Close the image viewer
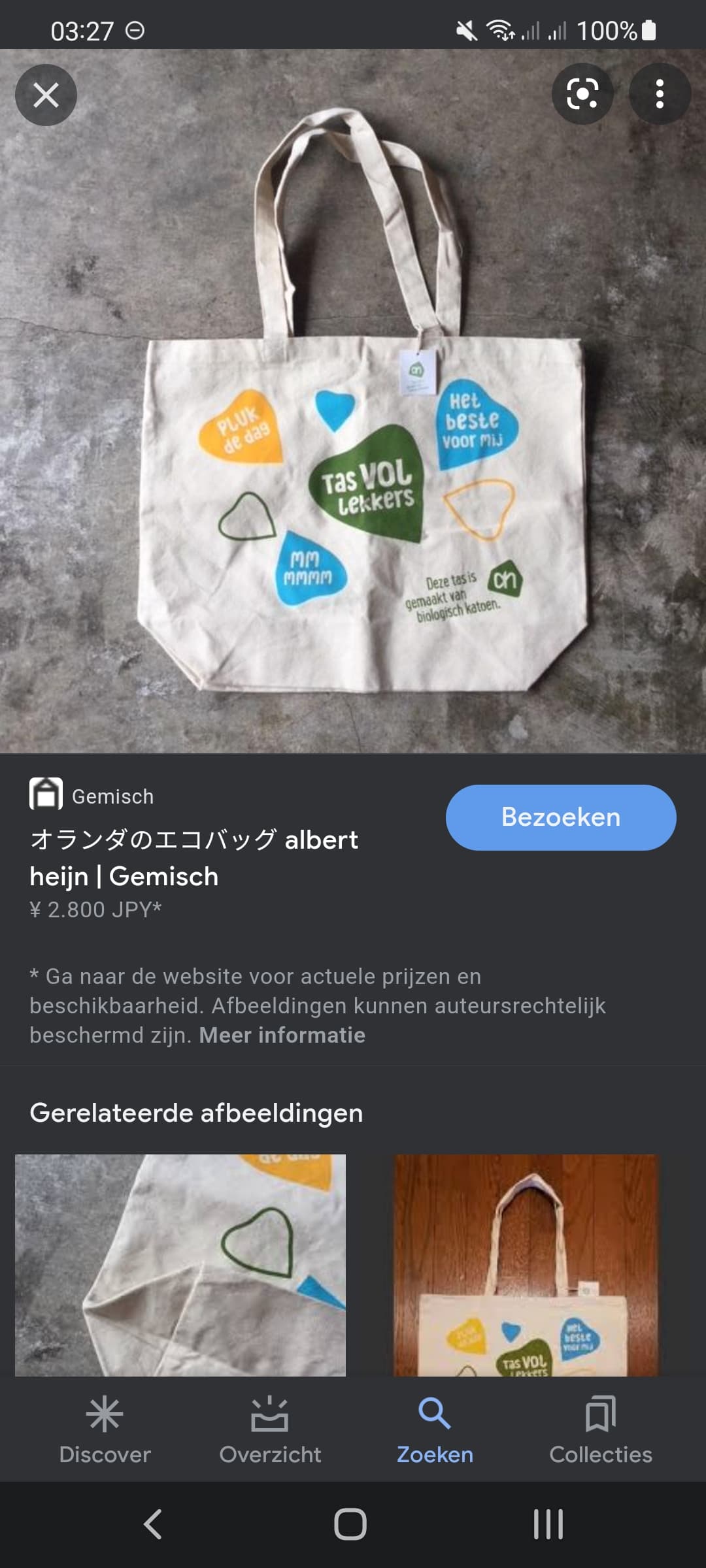Viewport: 706px width, 1568px height. 46,95
